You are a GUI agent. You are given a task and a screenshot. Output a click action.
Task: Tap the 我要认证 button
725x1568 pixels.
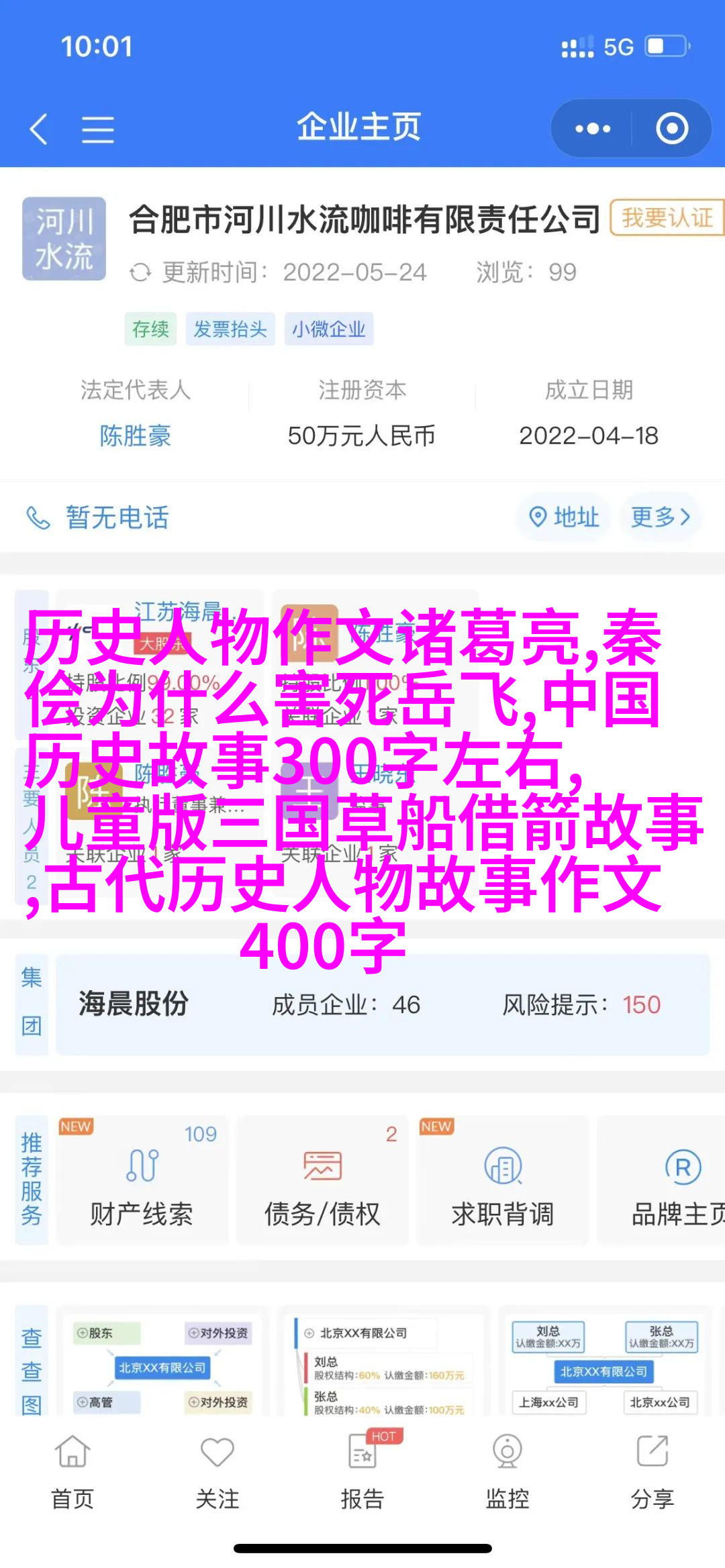point(666,217)
